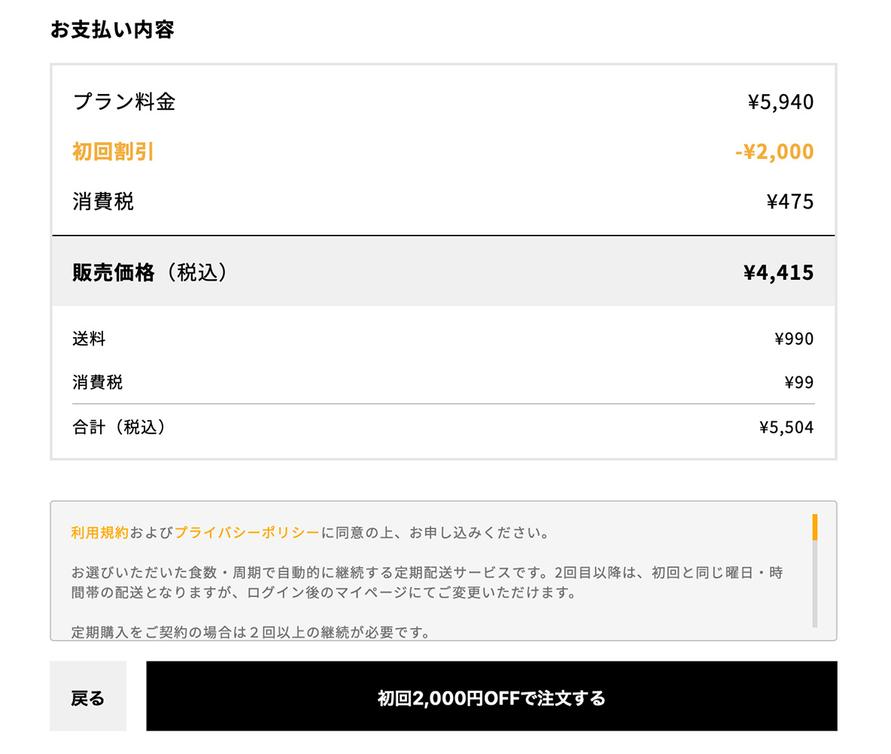Tap the 戻る back button
Viewport: 891px width, 754px height.
pos(88,697)
